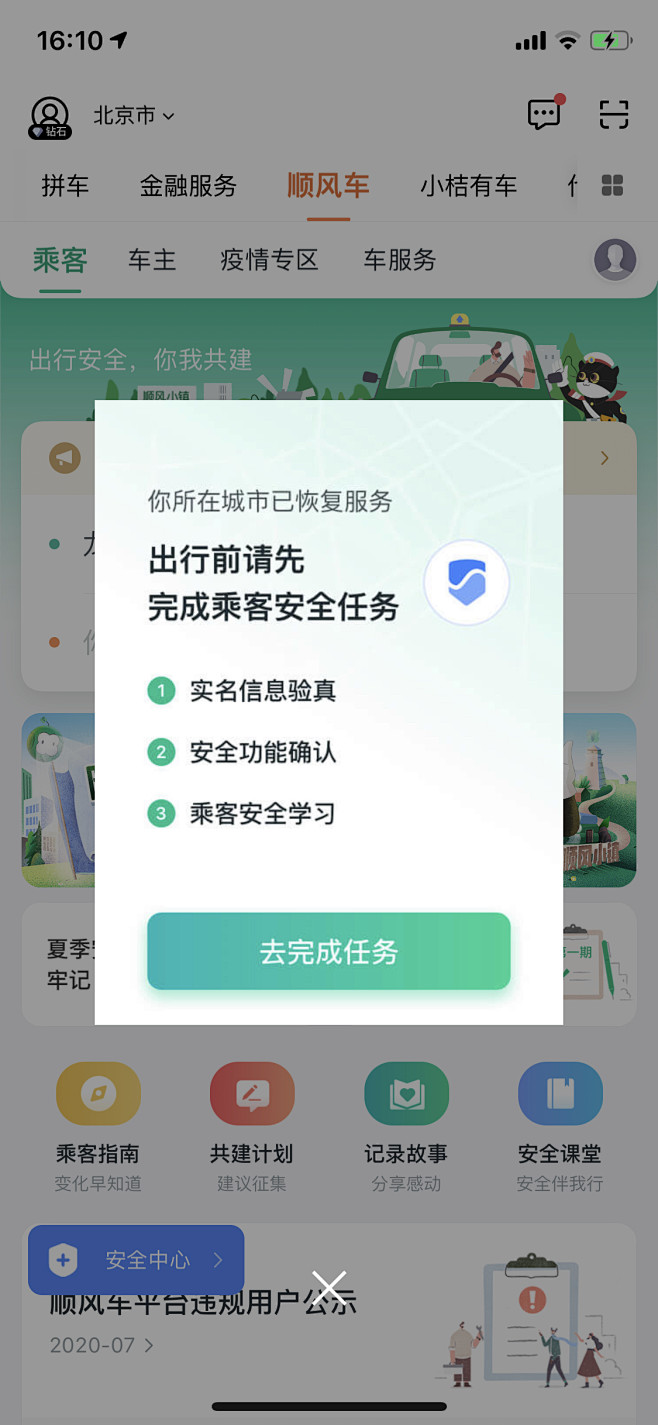Expand the 北京市 city selector
Viewport: 658px width, 1425px height.
[x=134, y=116]
